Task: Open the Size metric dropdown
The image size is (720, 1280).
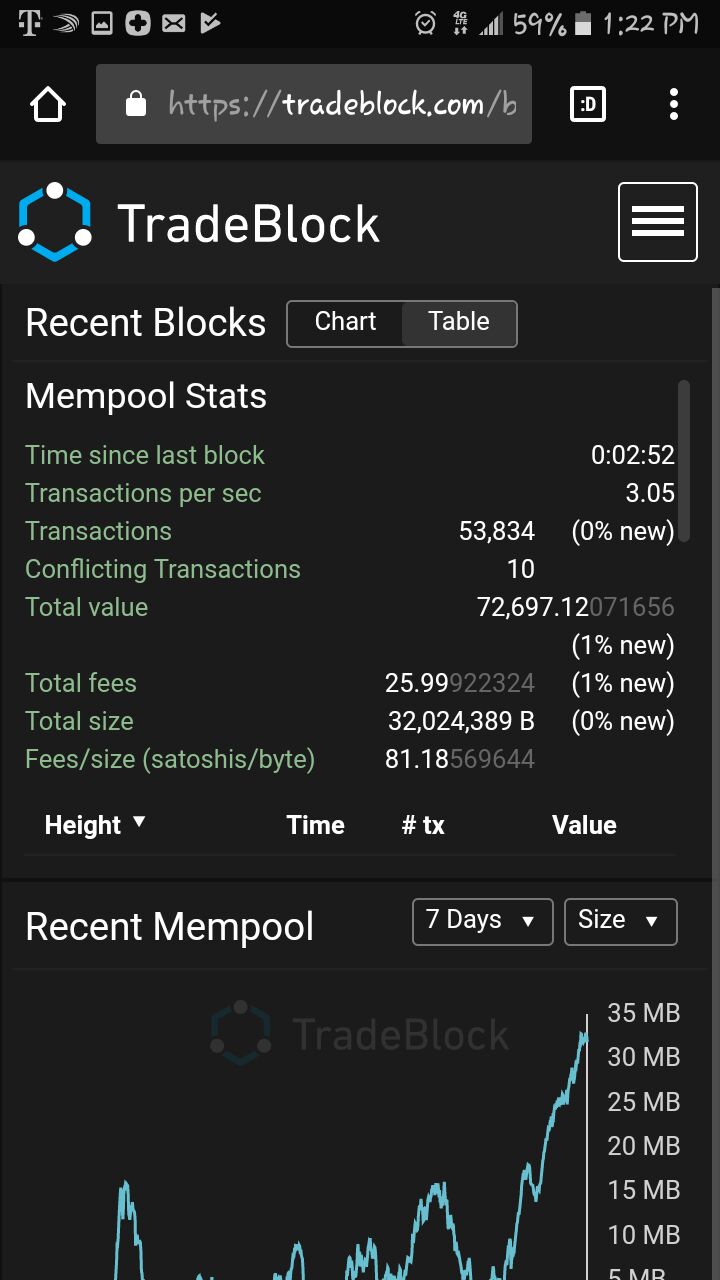Action: pos(620,921)
